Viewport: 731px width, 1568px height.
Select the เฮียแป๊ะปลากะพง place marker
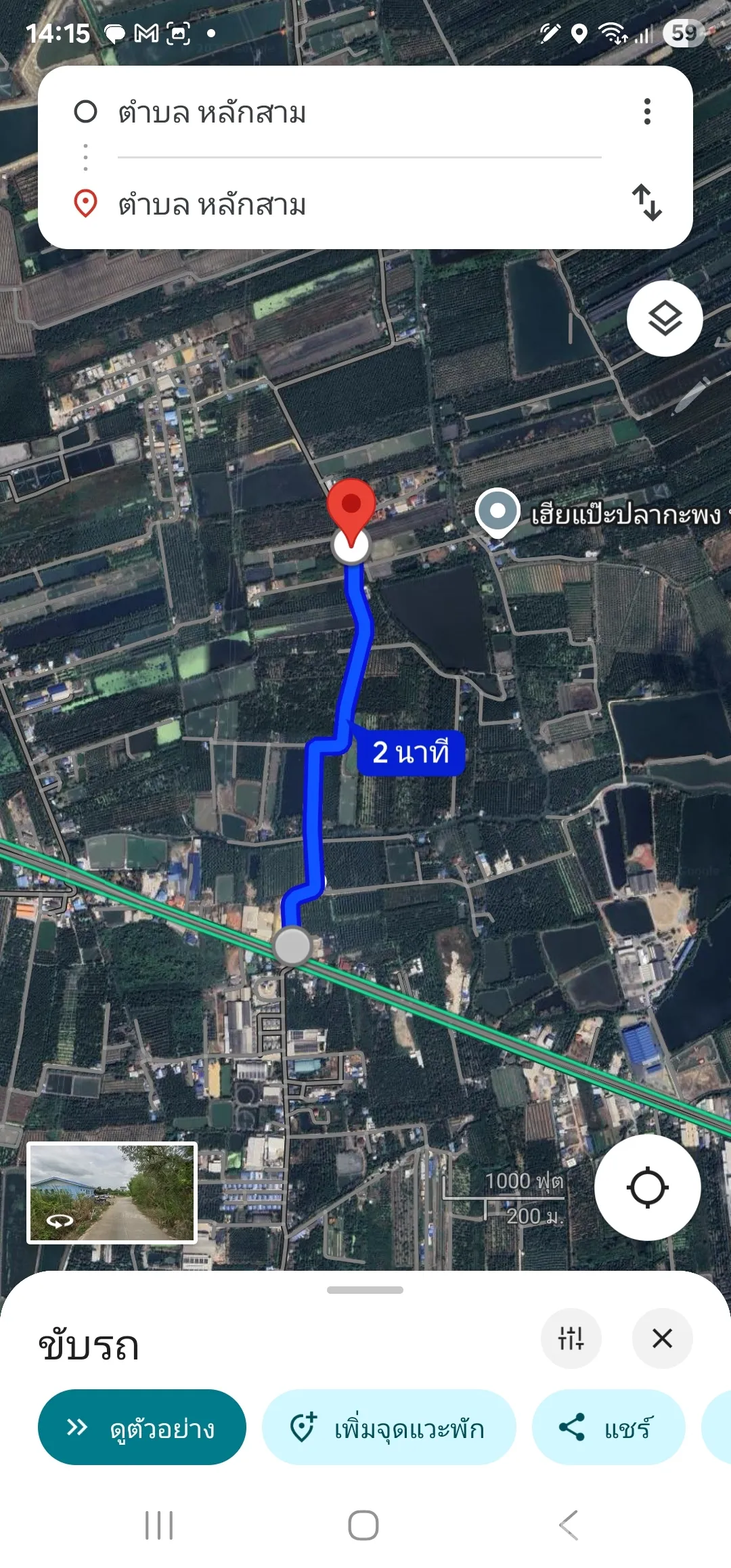pyautogui.click(x=497, y=512)
